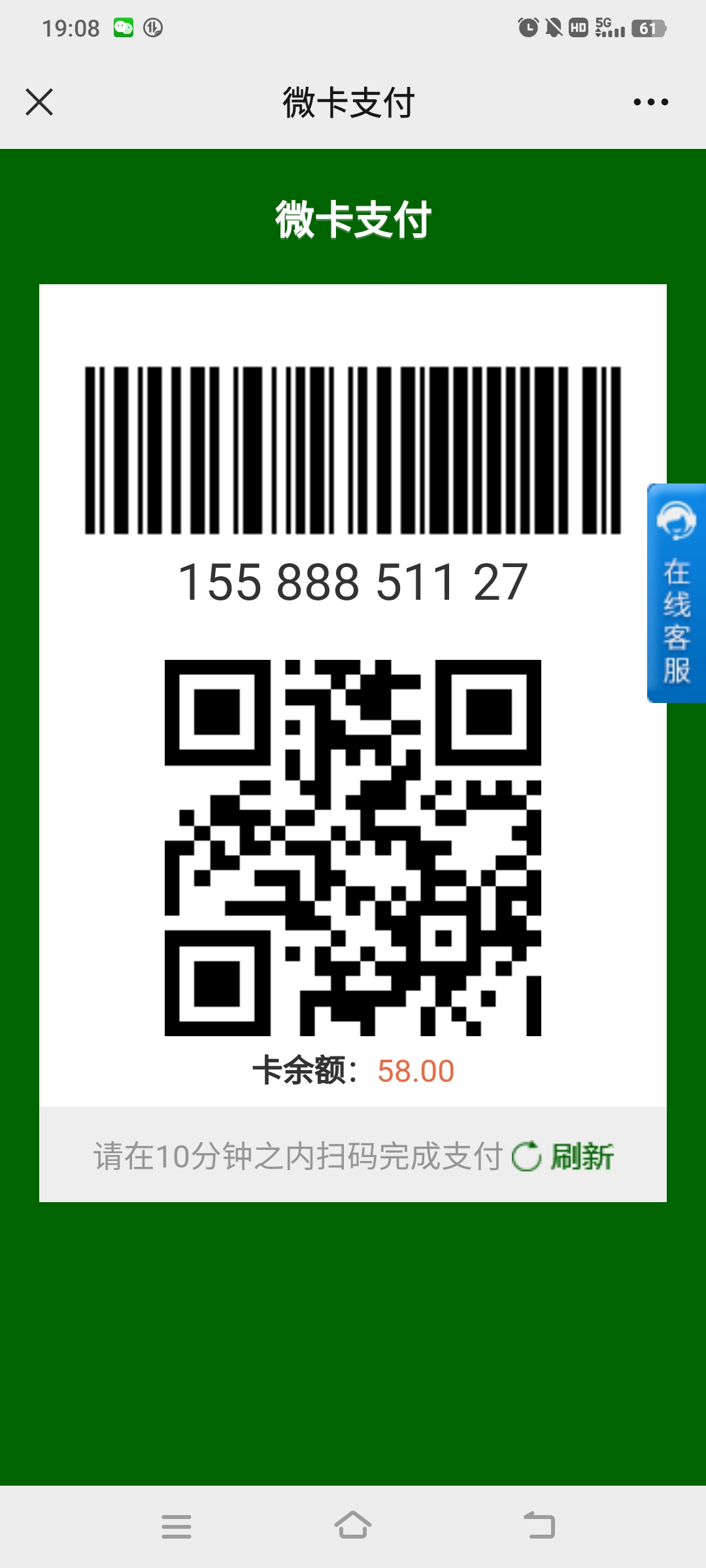Close the 微卡支付 page
Screen dimensions: 706x1568
tap(39, 103)
